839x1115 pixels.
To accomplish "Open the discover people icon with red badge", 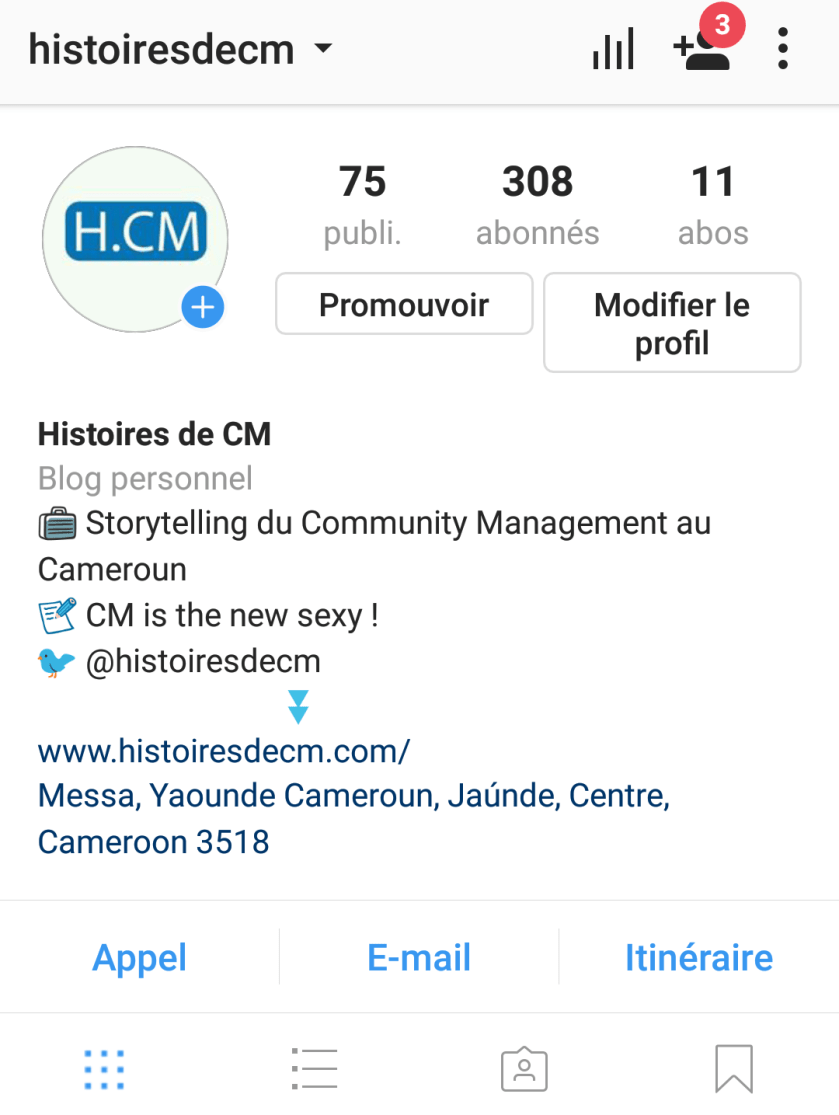I will pos(703,50).
